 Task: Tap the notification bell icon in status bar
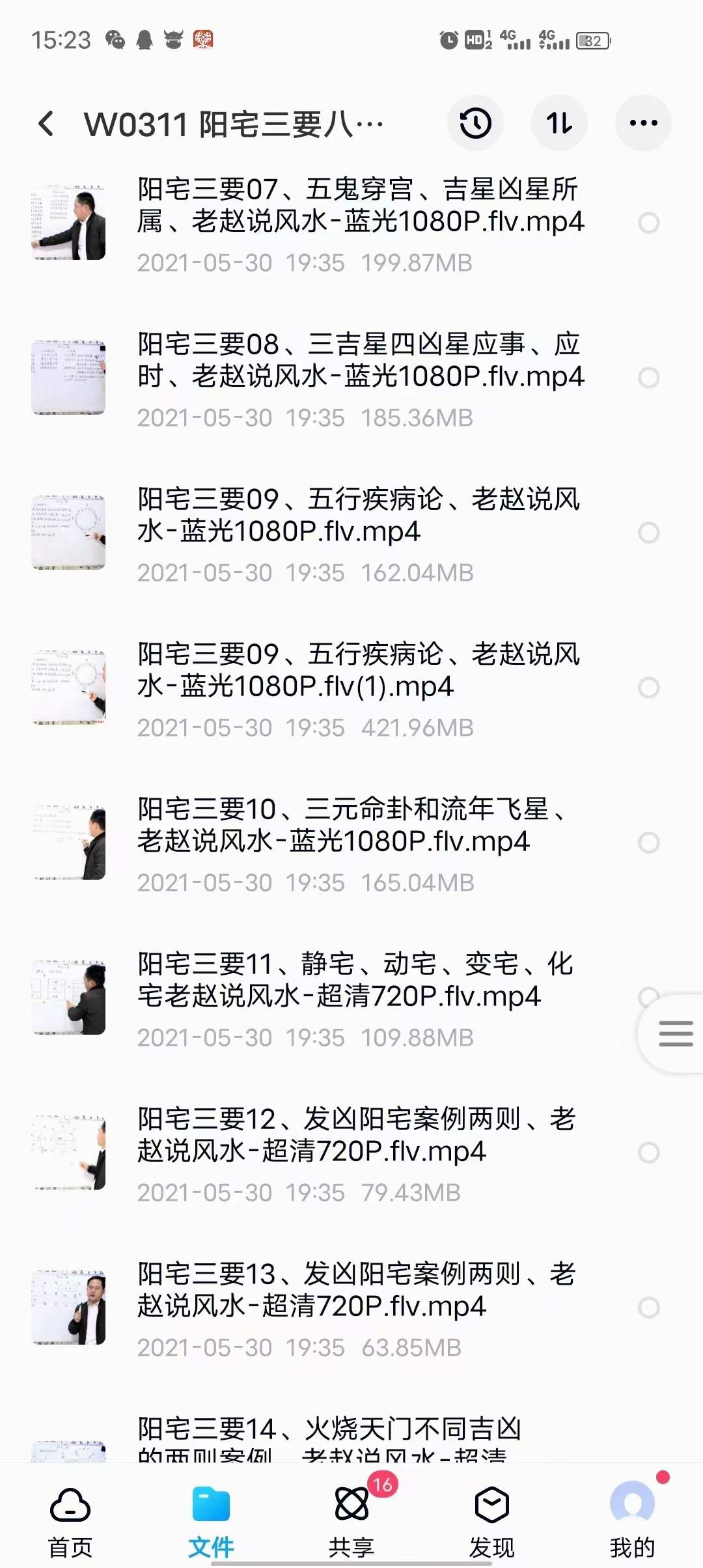pyautogui.click(x=145, y=40)
